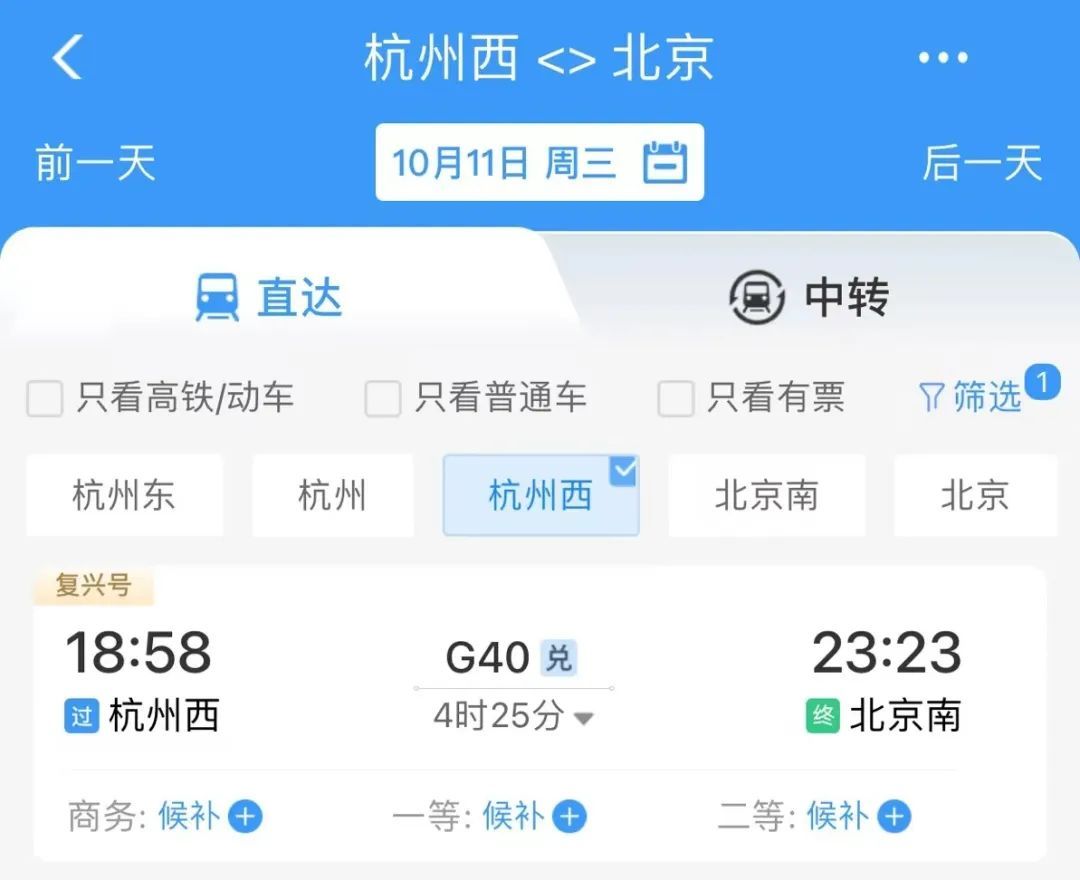Select the 杭州东 station chip
1080x880 pixels.
coord(124,496)
